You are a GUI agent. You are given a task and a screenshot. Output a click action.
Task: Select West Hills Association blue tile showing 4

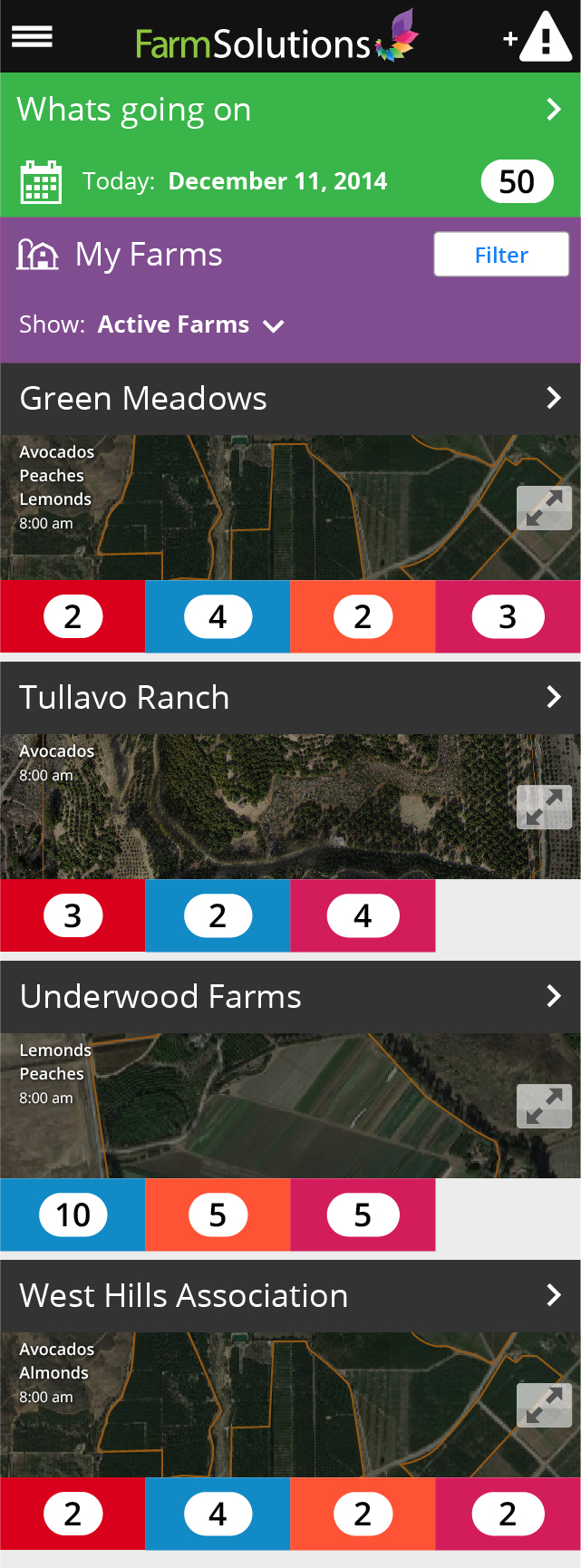[218, 1514]
